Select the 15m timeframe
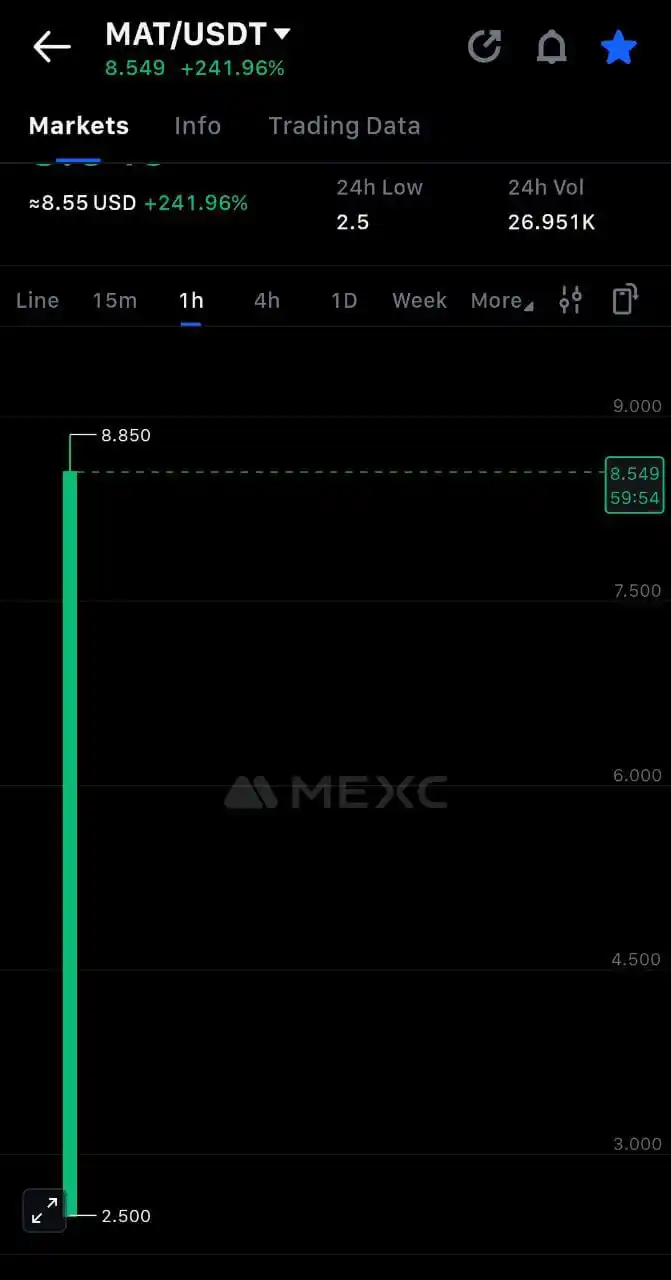This screenshot has width=671, height=1280. 114,301
